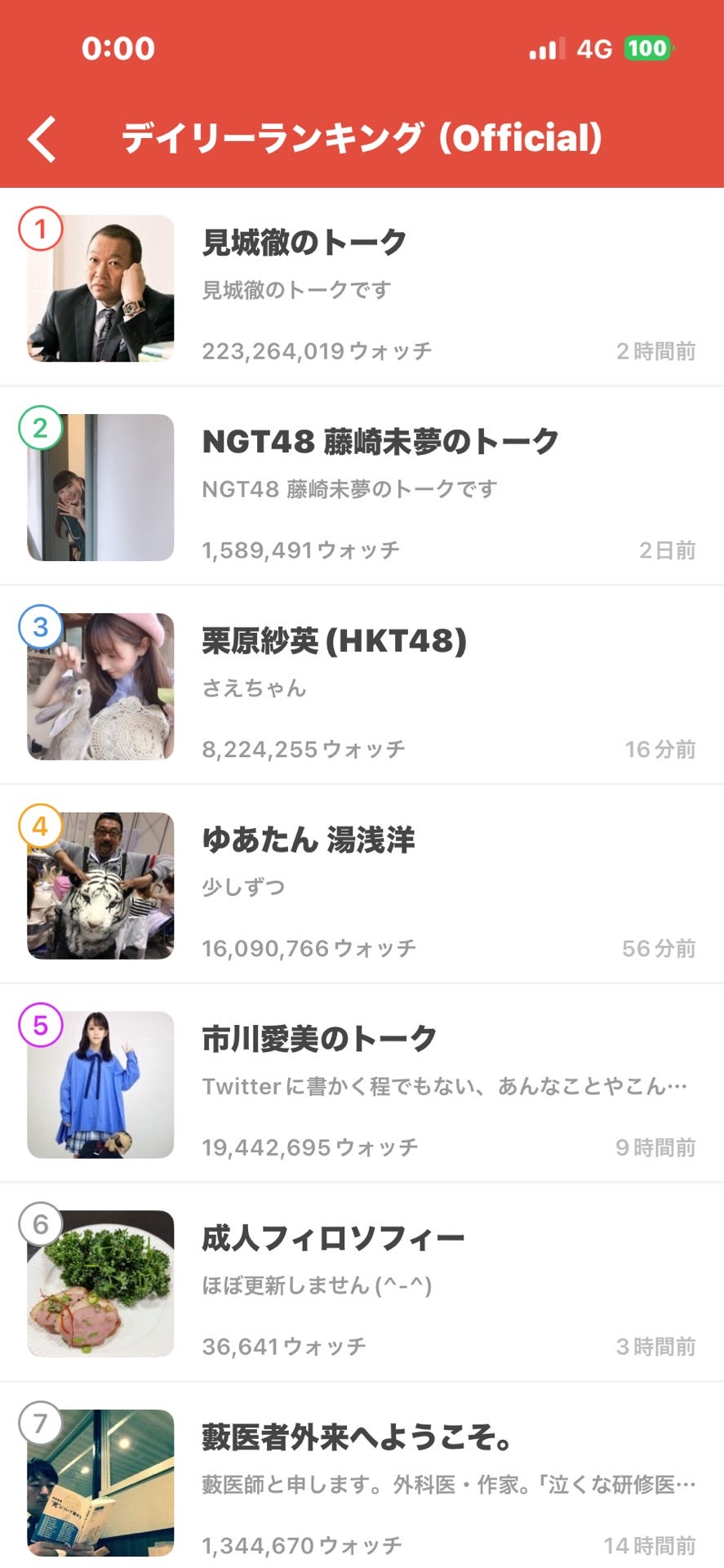Go back using the header arrow

pos(42,139)
